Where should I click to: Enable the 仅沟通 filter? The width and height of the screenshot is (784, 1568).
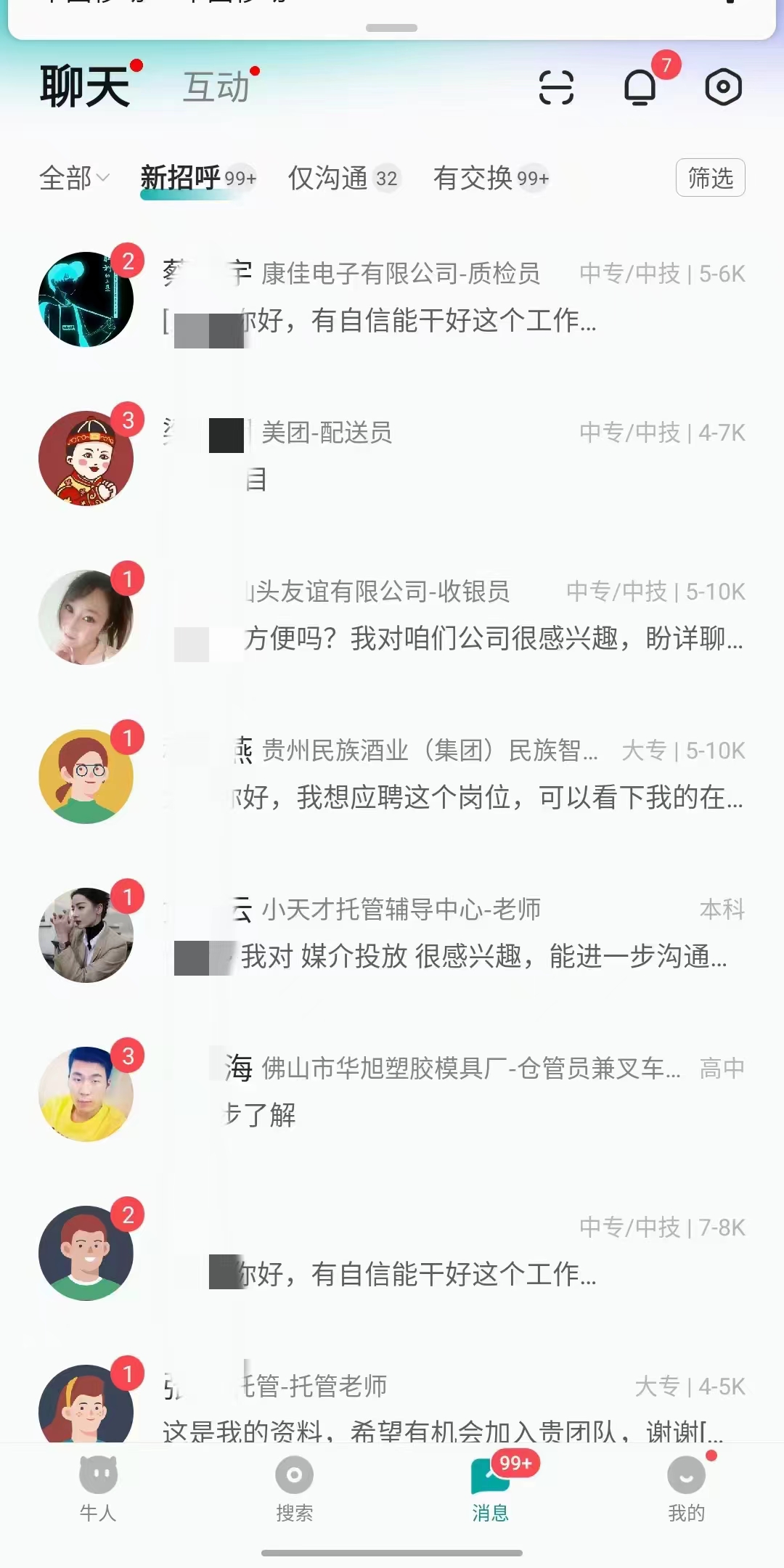pos(341,178)
